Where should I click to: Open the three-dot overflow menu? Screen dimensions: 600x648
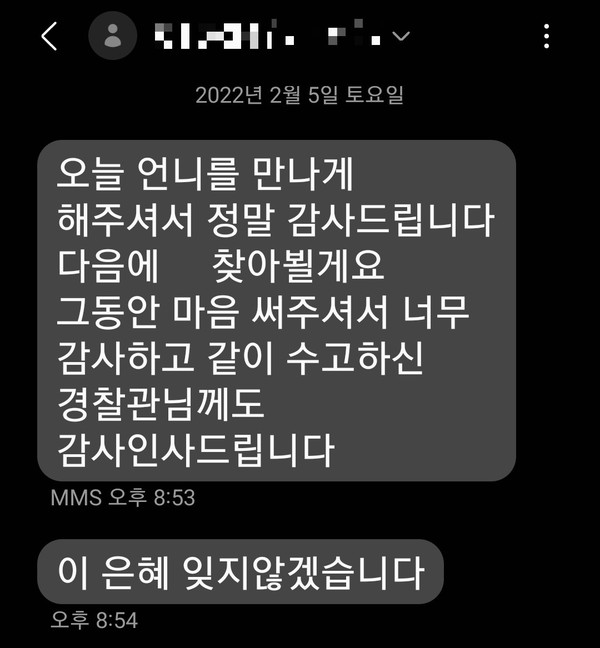pos(546,37)
